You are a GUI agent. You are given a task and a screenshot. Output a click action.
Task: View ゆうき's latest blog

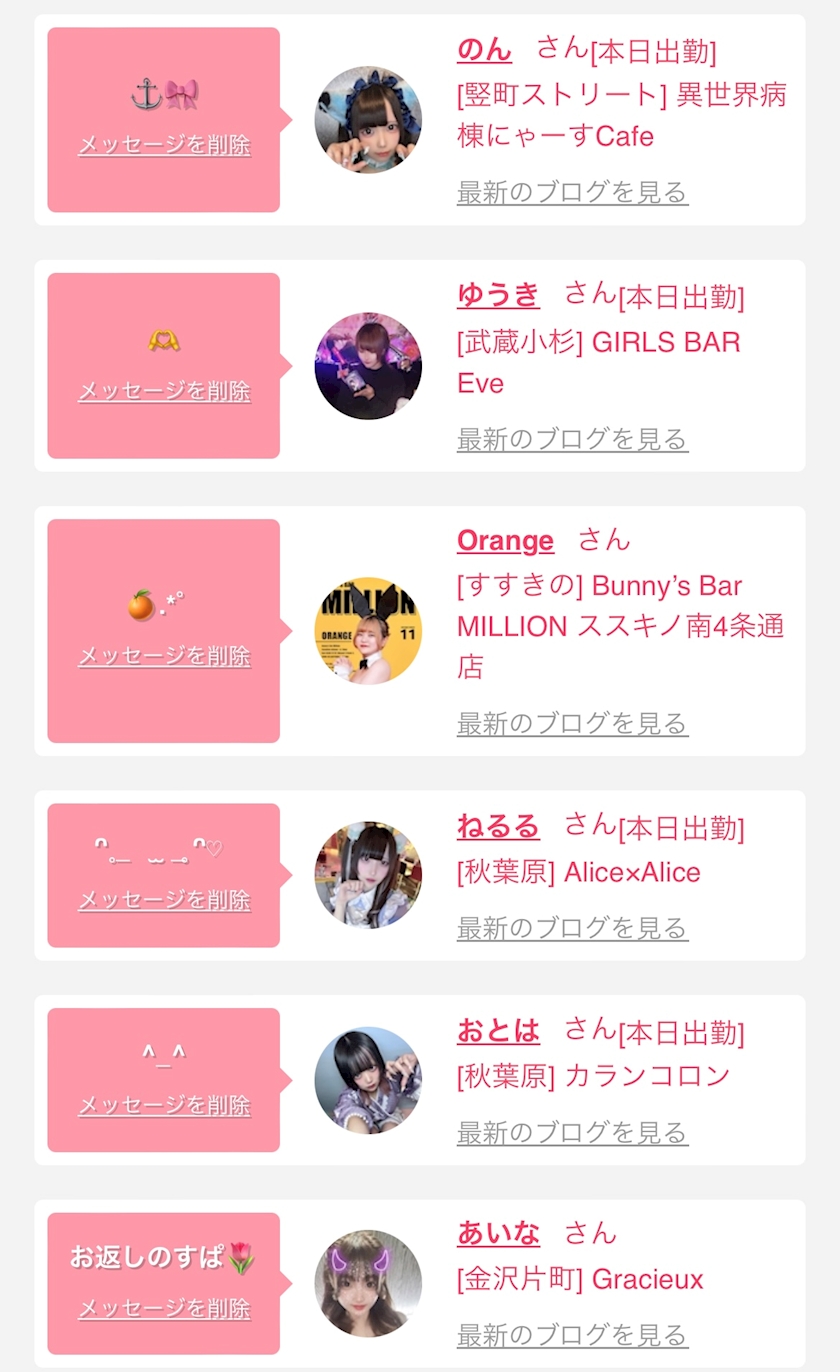pyautogui.click(x=572, y=438)
